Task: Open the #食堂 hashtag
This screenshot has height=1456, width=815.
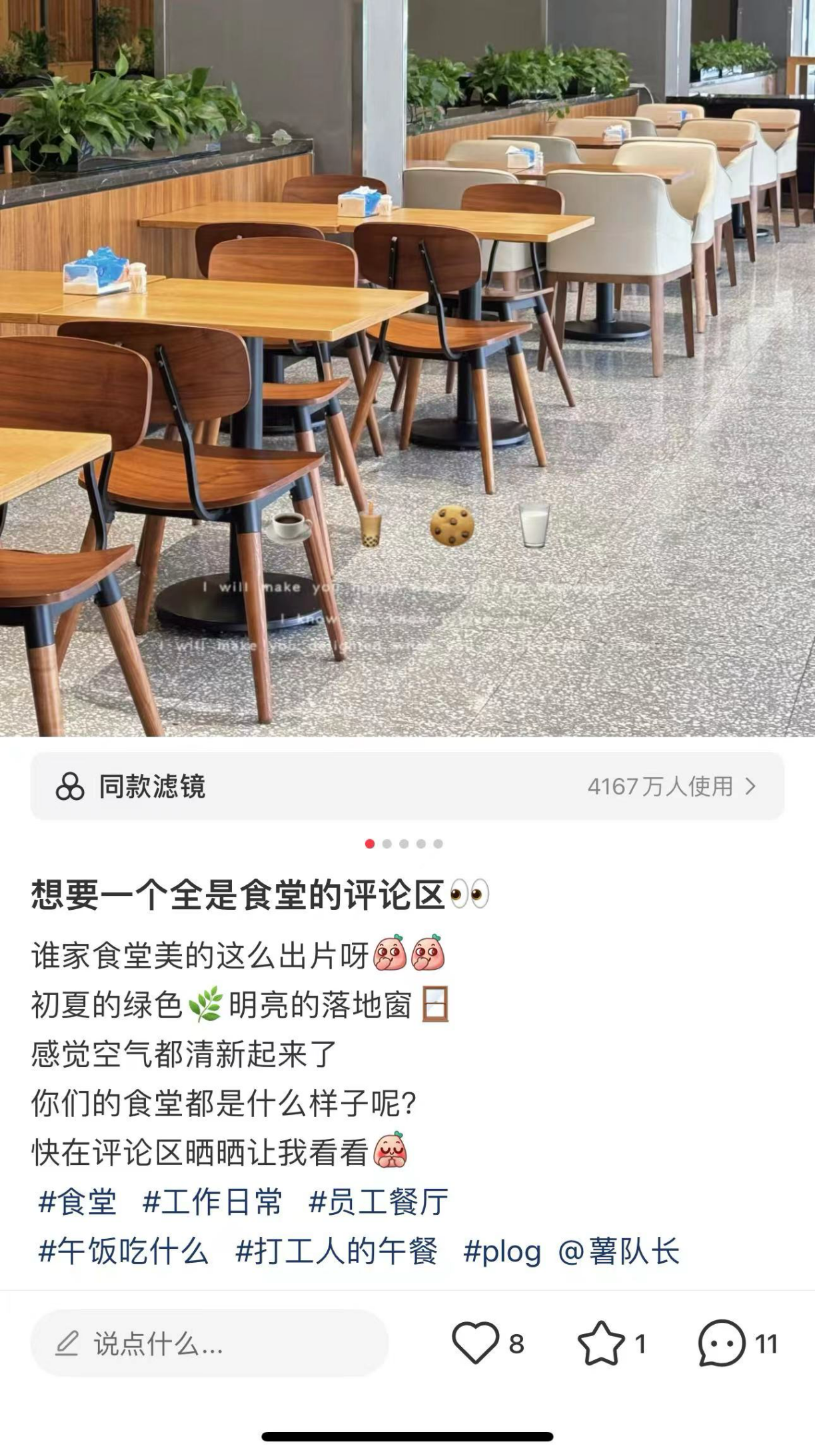Action: 78,1202
